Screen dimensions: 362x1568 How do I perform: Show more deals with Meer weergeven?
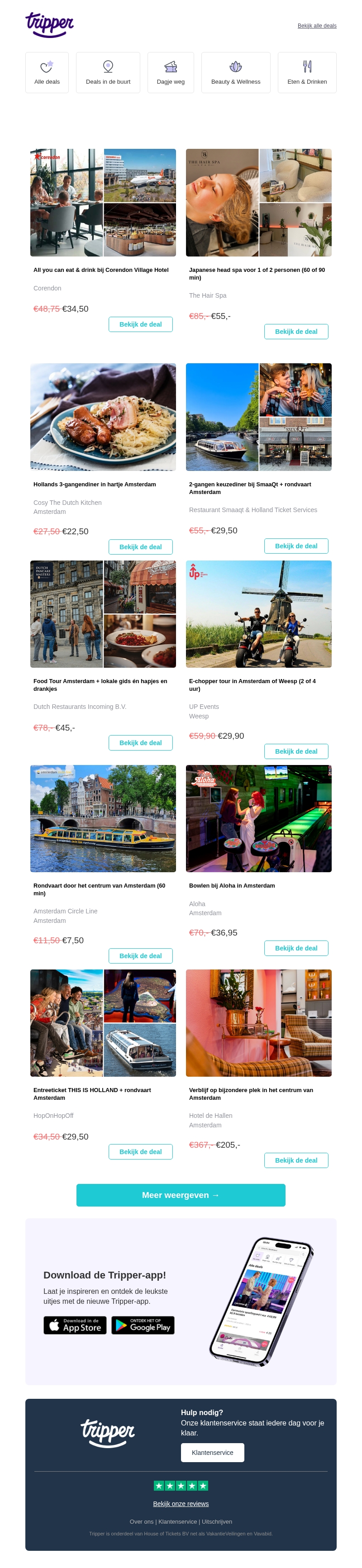(181, 1195)
